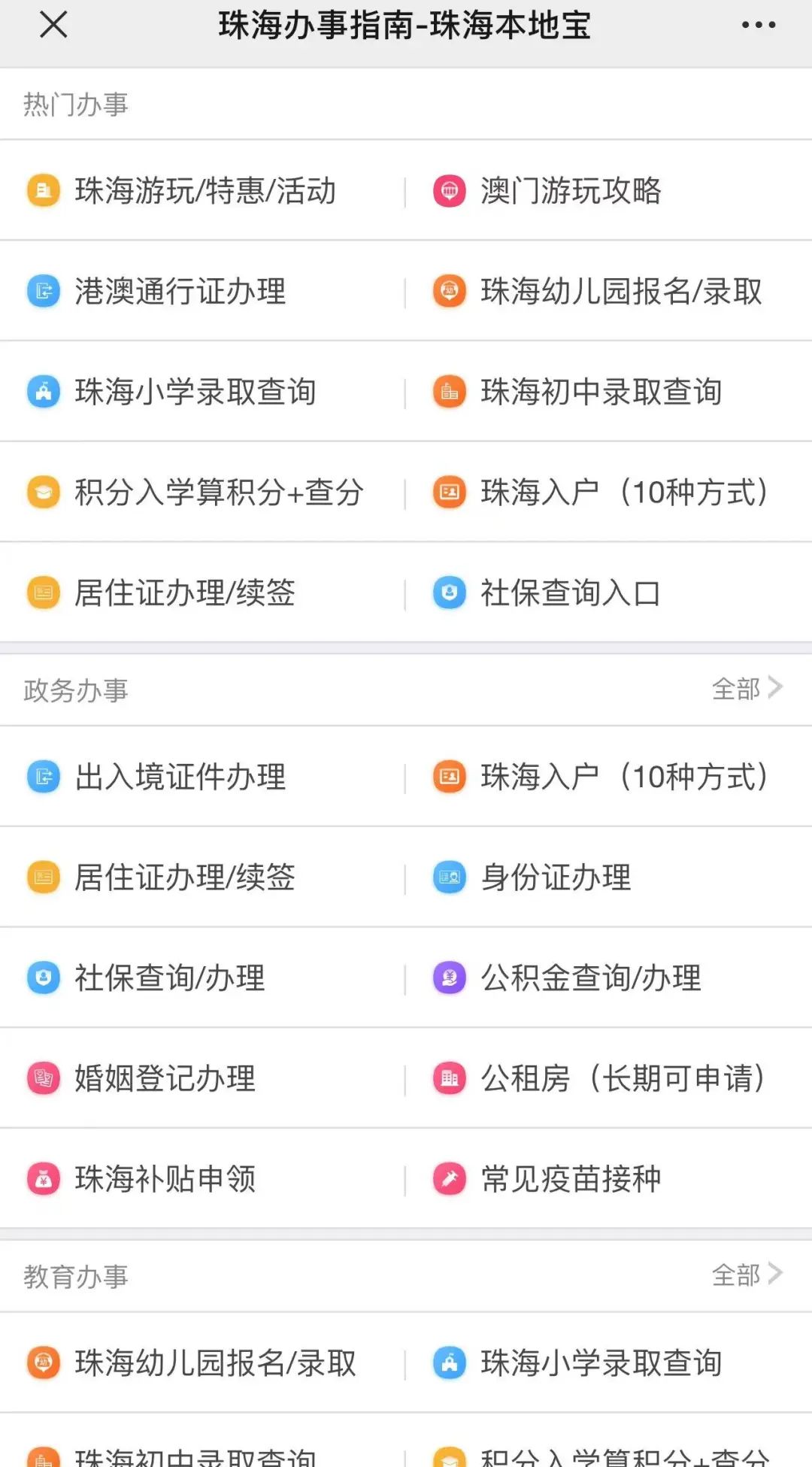The width and height of the screenshot is (812, 1467).
Task: Open 珠海游玩/特惠/活动
Action: point(203,191)
